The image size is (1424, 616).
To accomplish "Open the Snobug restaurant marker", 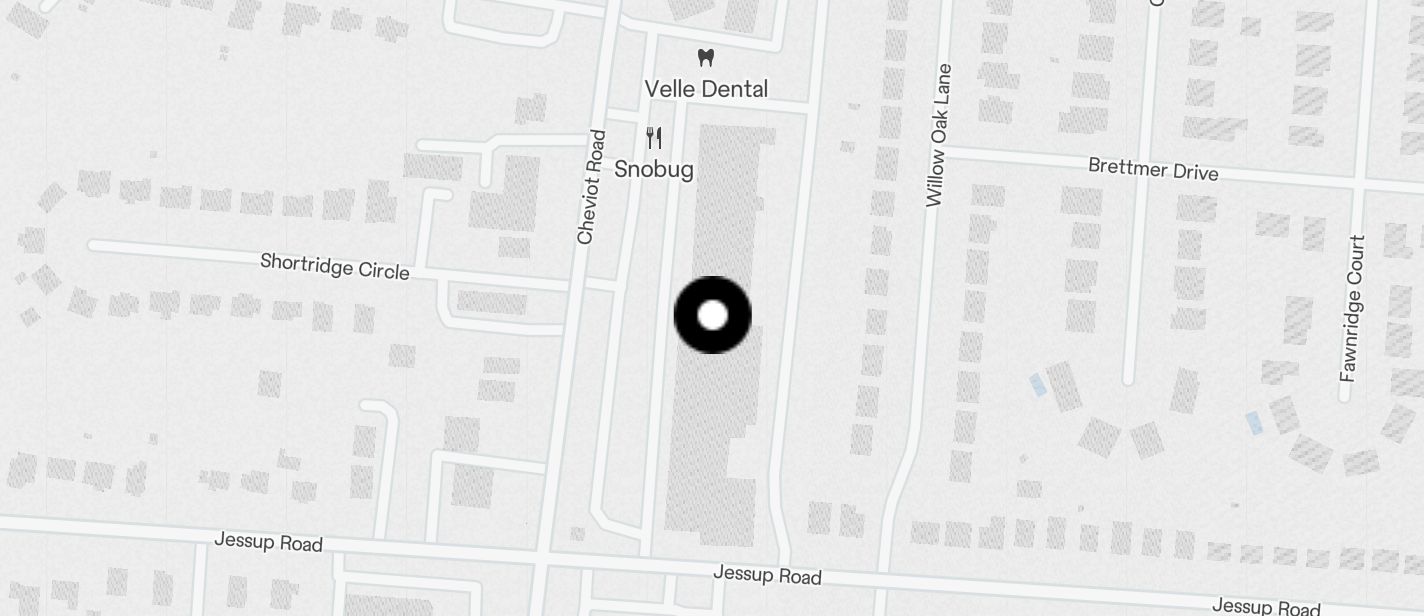I will click(654, 138).
